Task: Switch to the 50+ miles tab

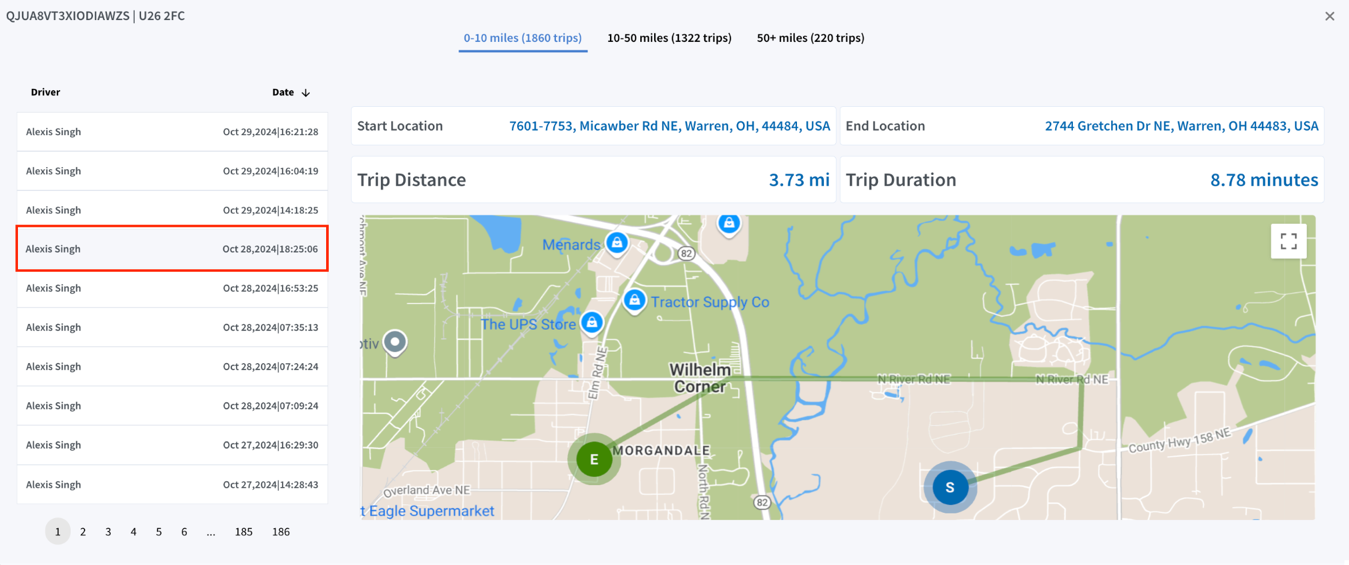Action: click(810, 38)
